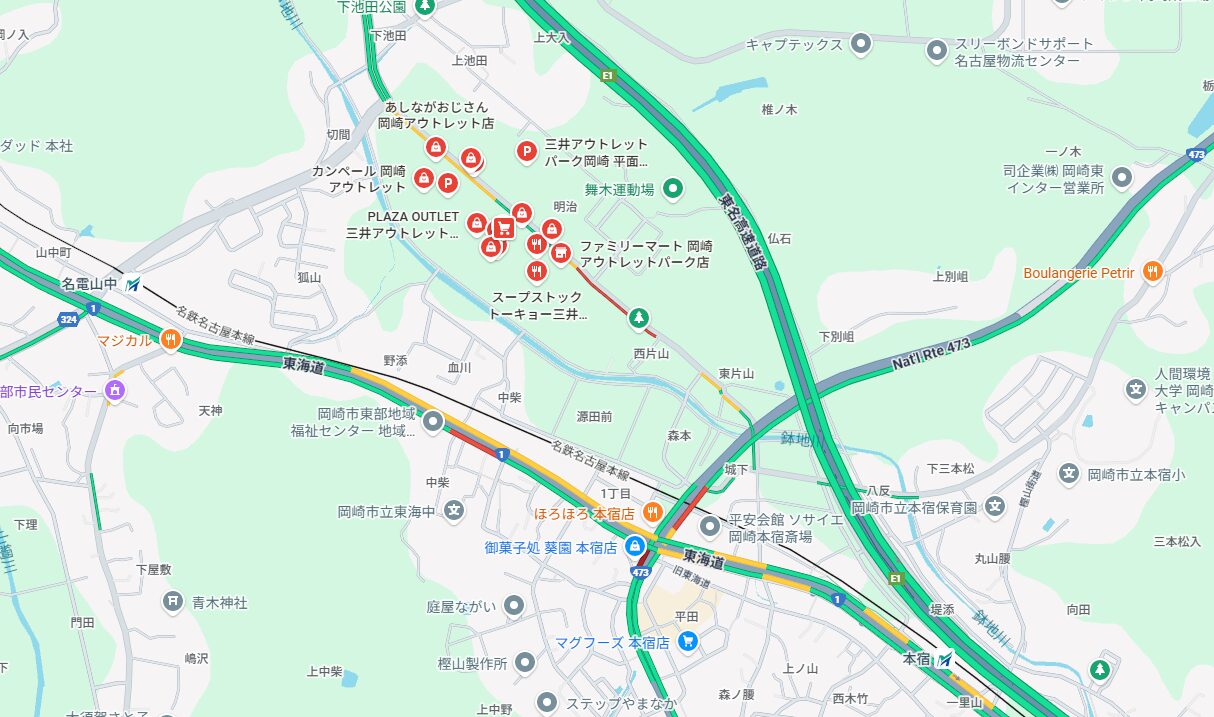Select スリーボンドサポート 名古屋物流センター marker
1214x717 pixels.
point(937,49)
